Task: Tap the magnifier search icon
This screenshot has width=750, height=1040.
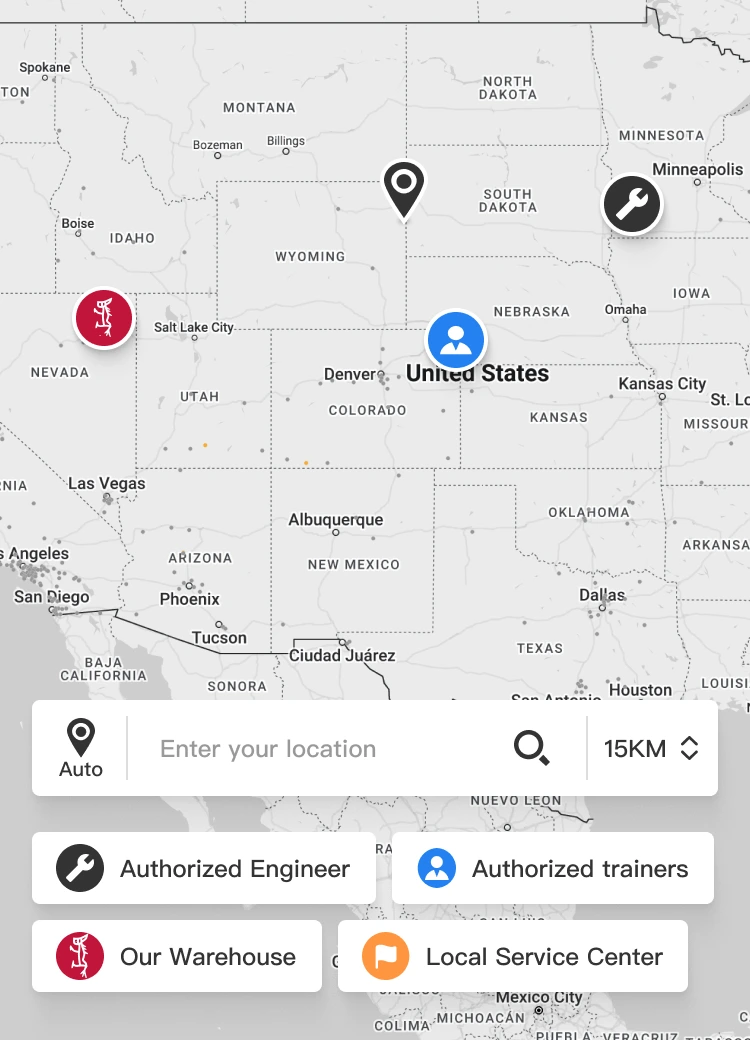Action: [531, 748]
